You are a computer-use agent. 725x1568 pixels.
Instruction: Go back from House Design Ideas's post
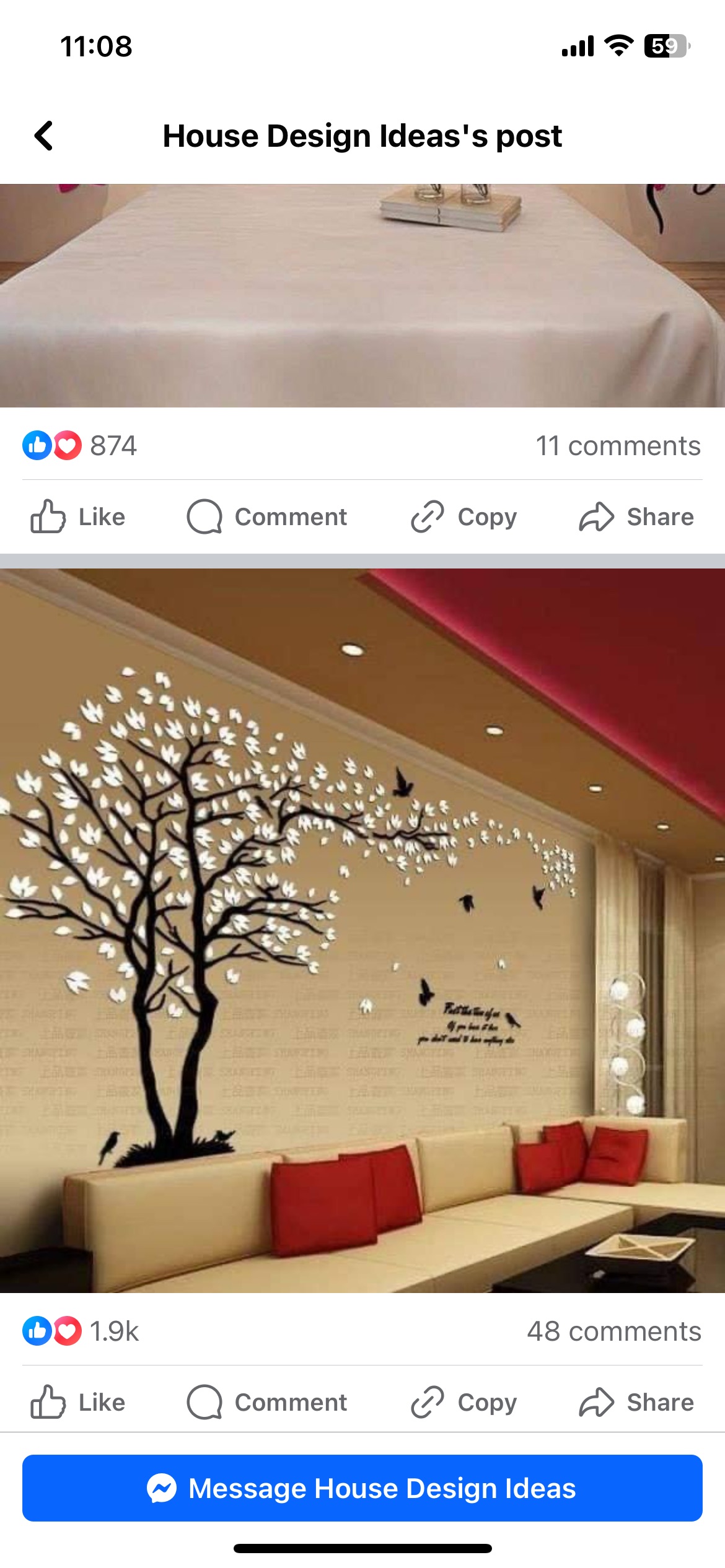pyautogui.click(x=44, y=136)
